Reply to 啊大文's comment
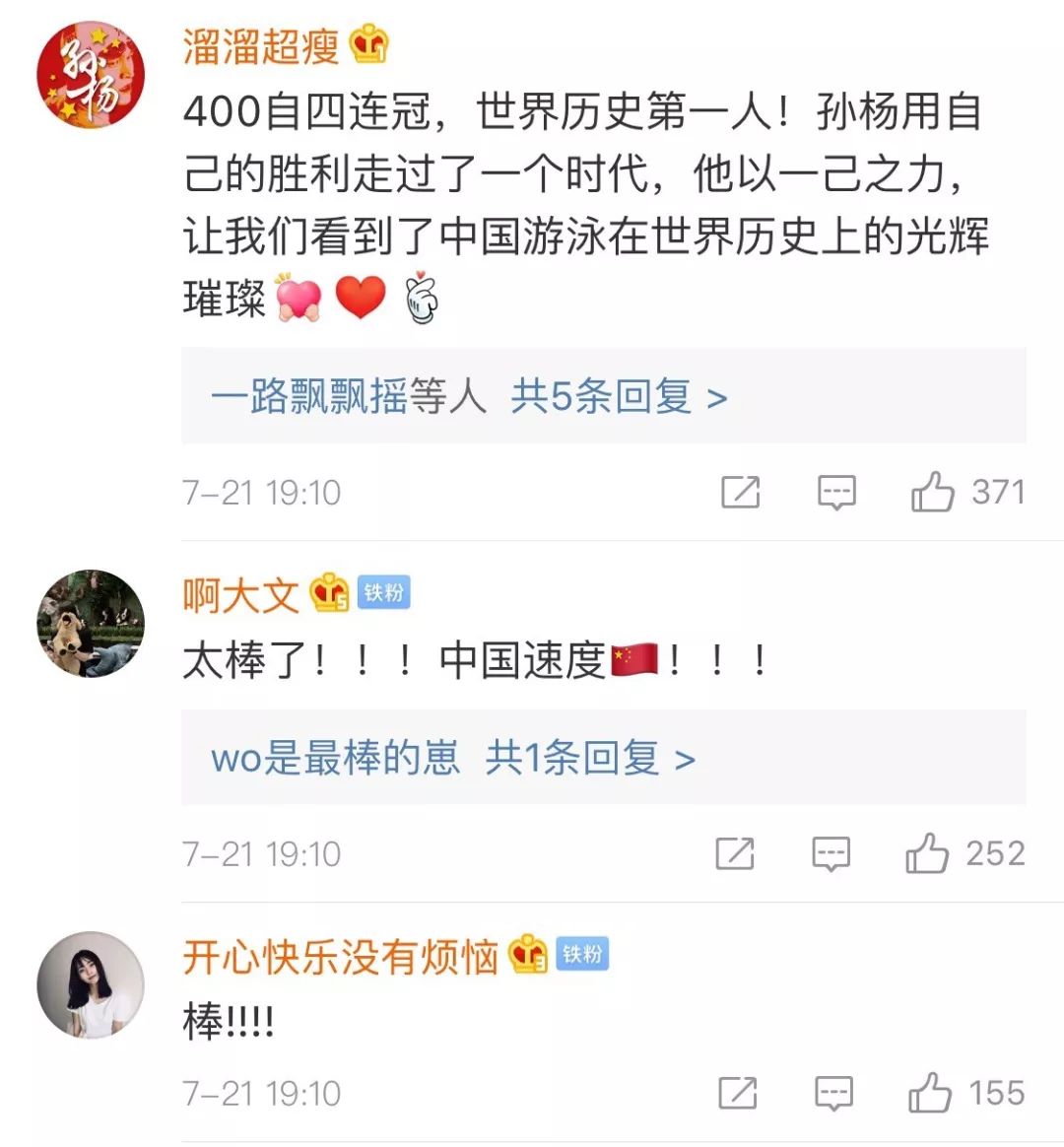This screenshot has width=1064, height=1147. pyautogui.click(x=831, y=853)
